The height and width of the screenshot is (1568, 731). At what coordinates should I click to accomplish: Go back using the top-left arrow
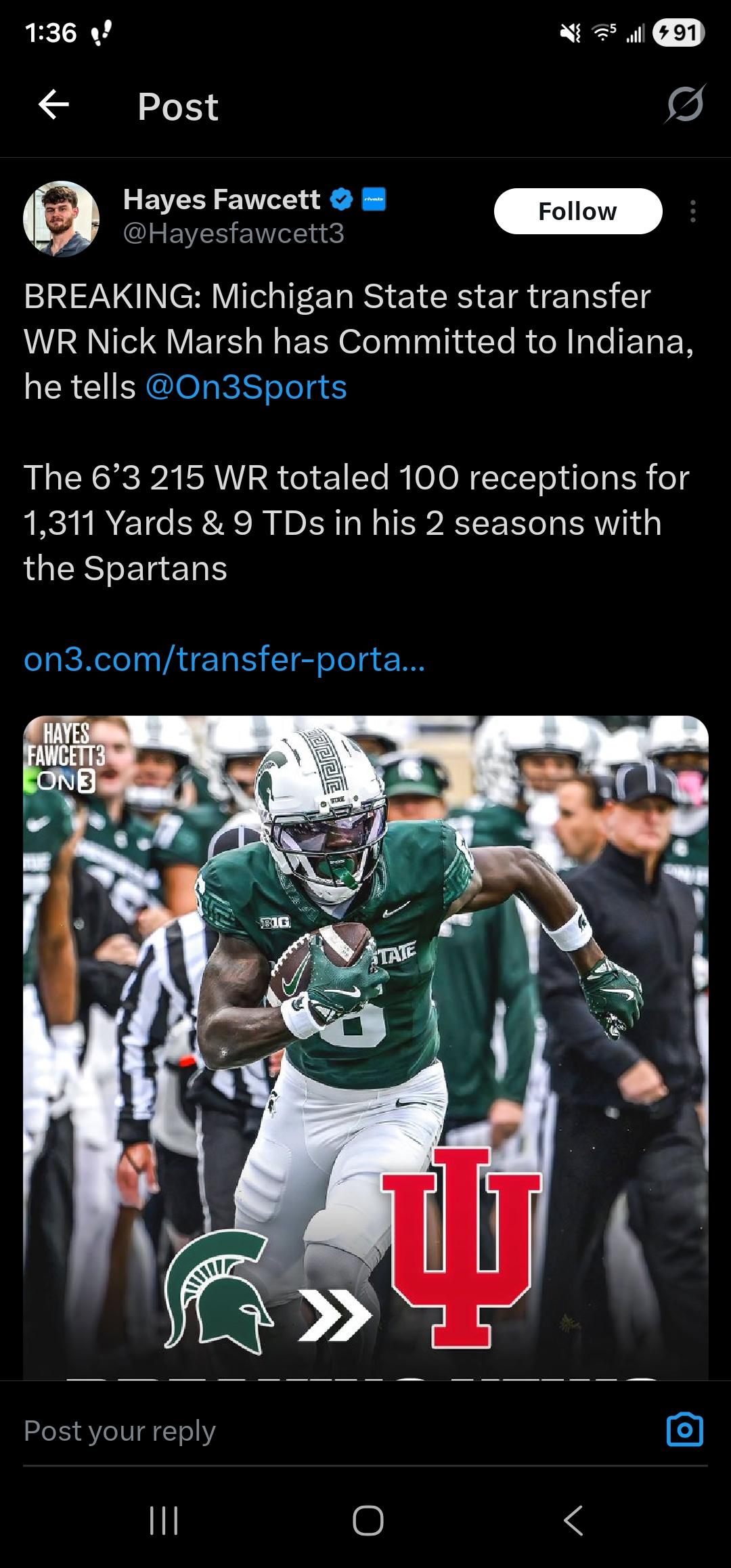pos(54,105)
